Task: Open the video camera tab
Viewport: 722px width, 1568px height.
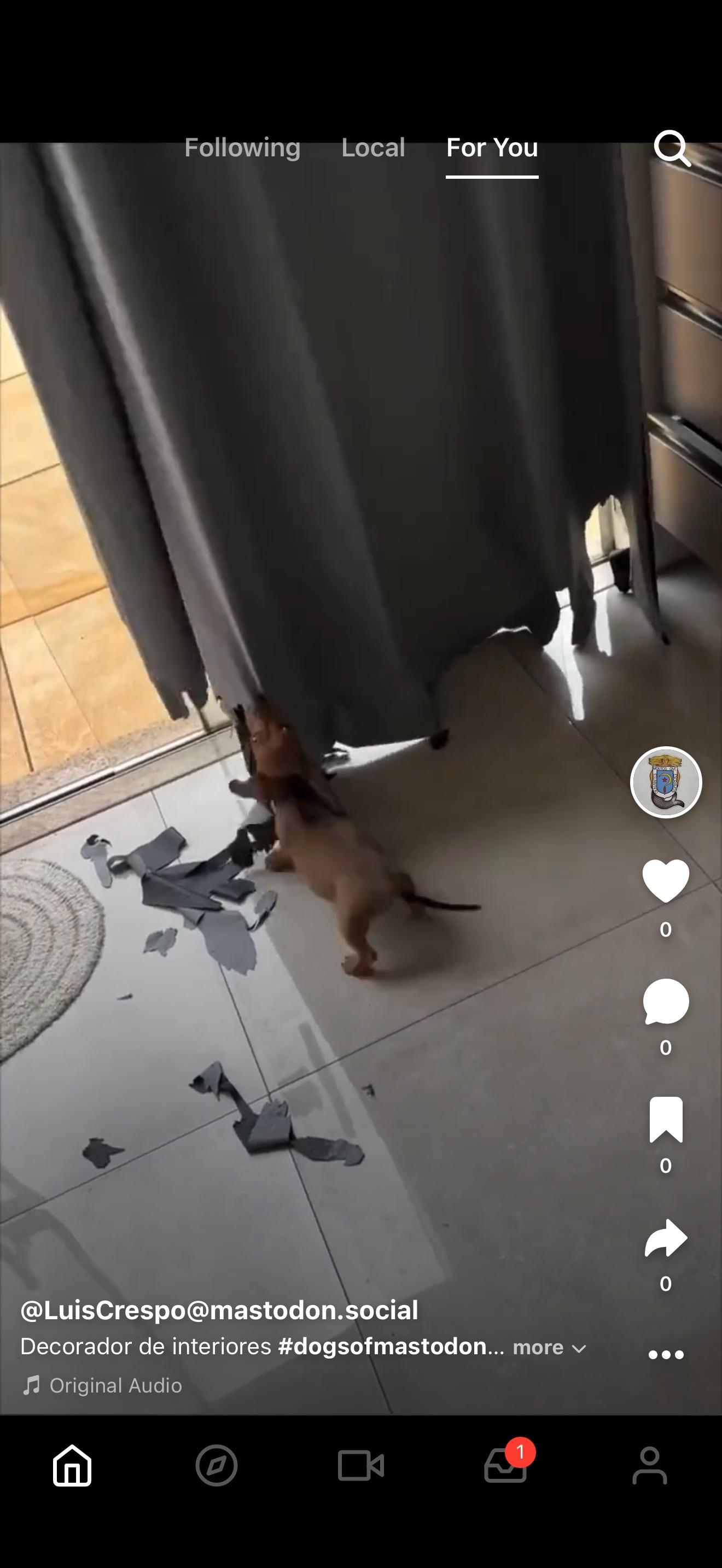Action: point(360,1466)
